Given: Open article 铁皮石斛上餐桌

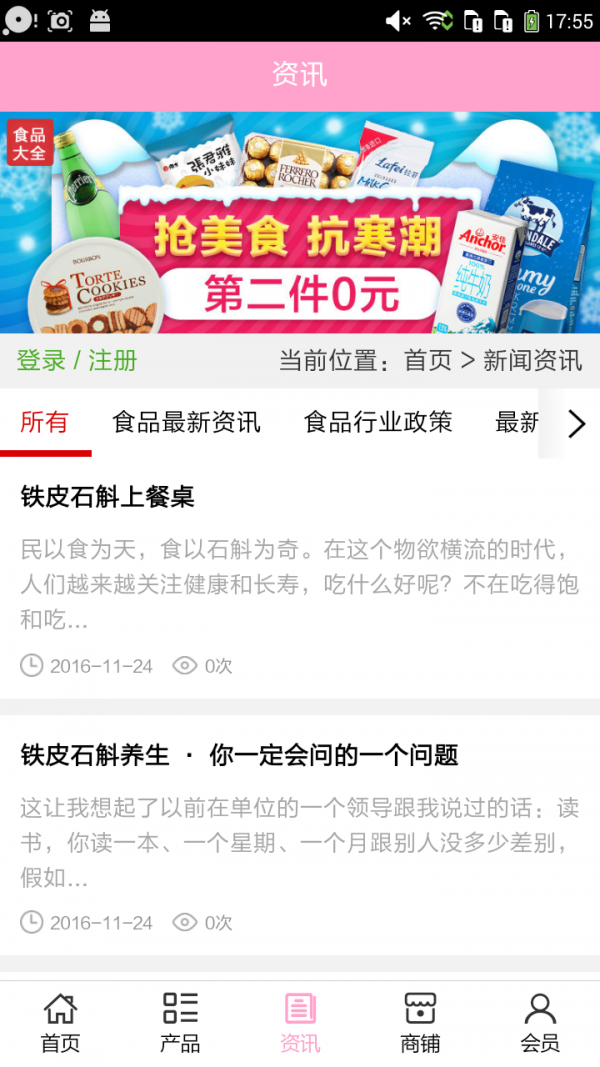Looking at the screenshot, I should click(107, 496).
